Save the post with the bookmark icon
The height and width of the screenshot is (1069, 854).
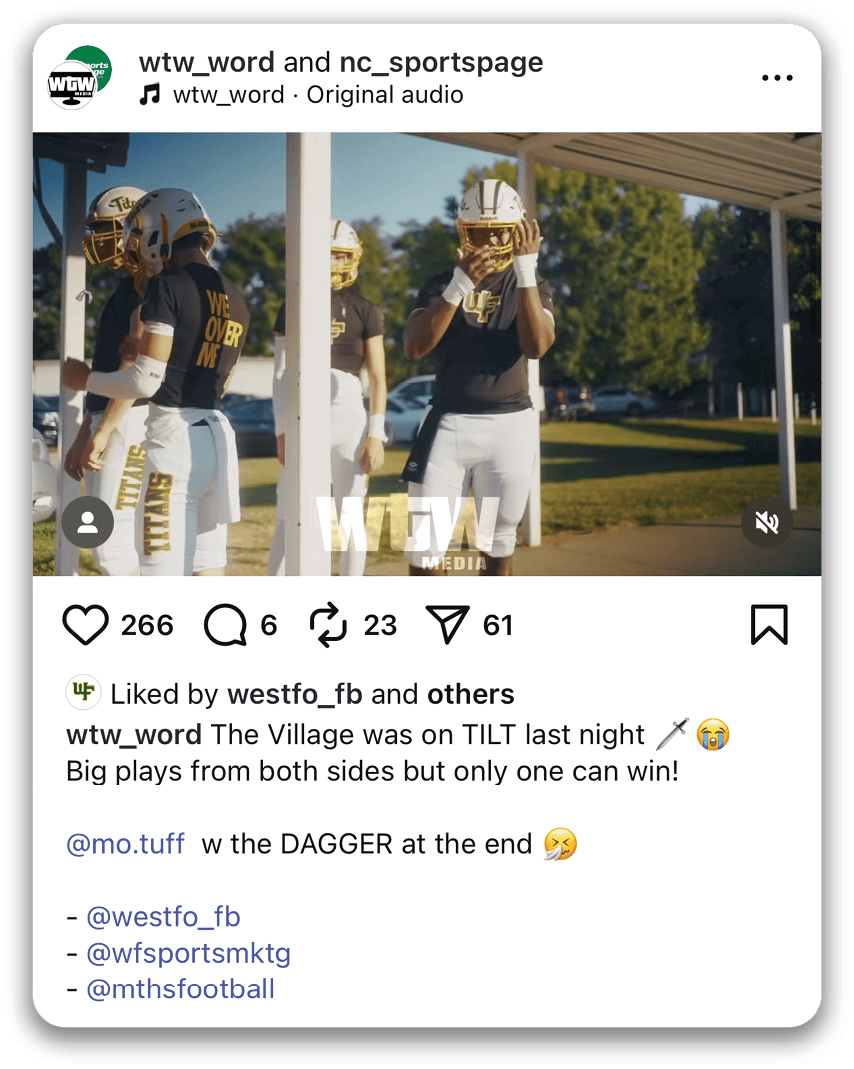click(769, 625)
